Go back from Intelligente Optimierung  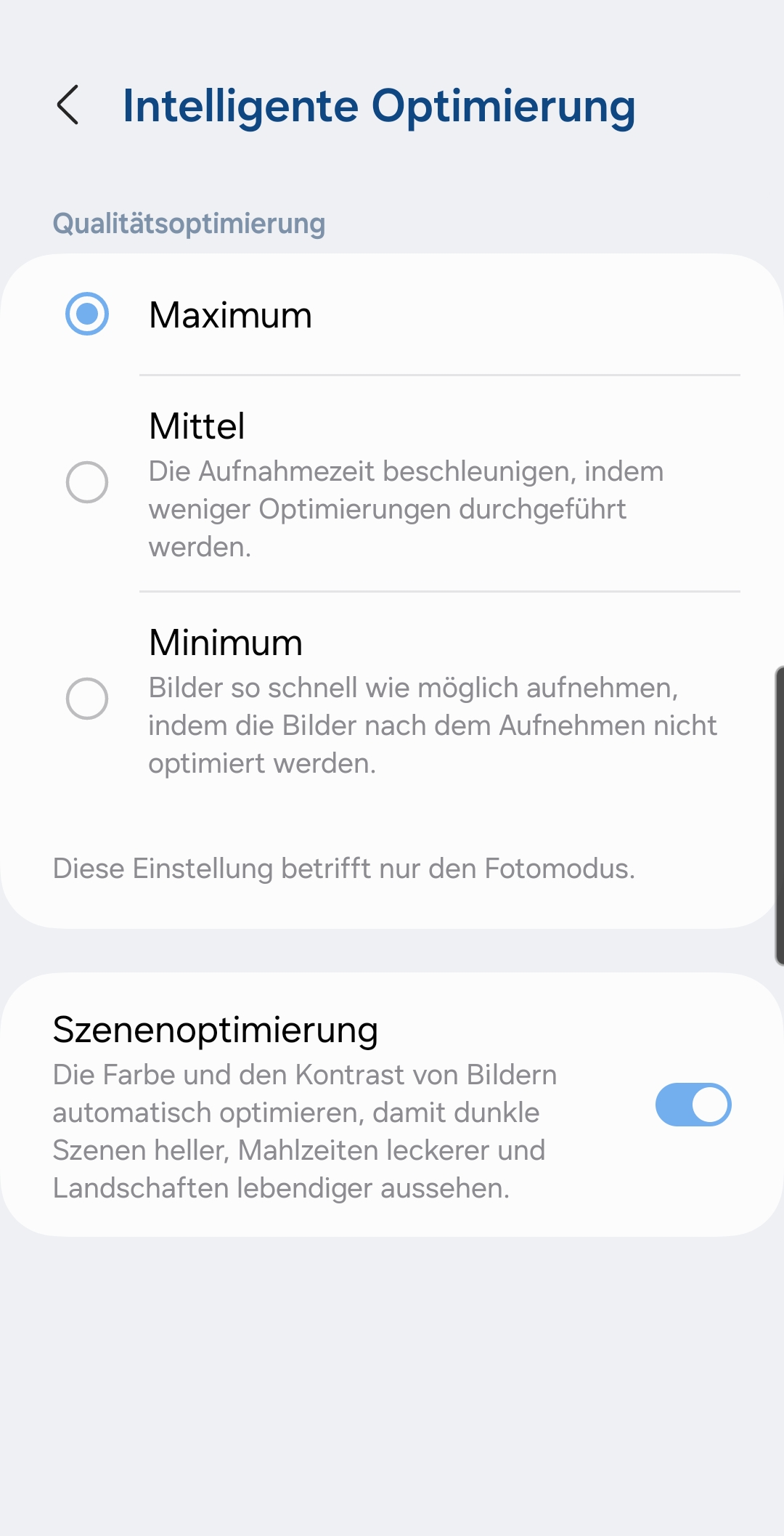pos(68,105)
